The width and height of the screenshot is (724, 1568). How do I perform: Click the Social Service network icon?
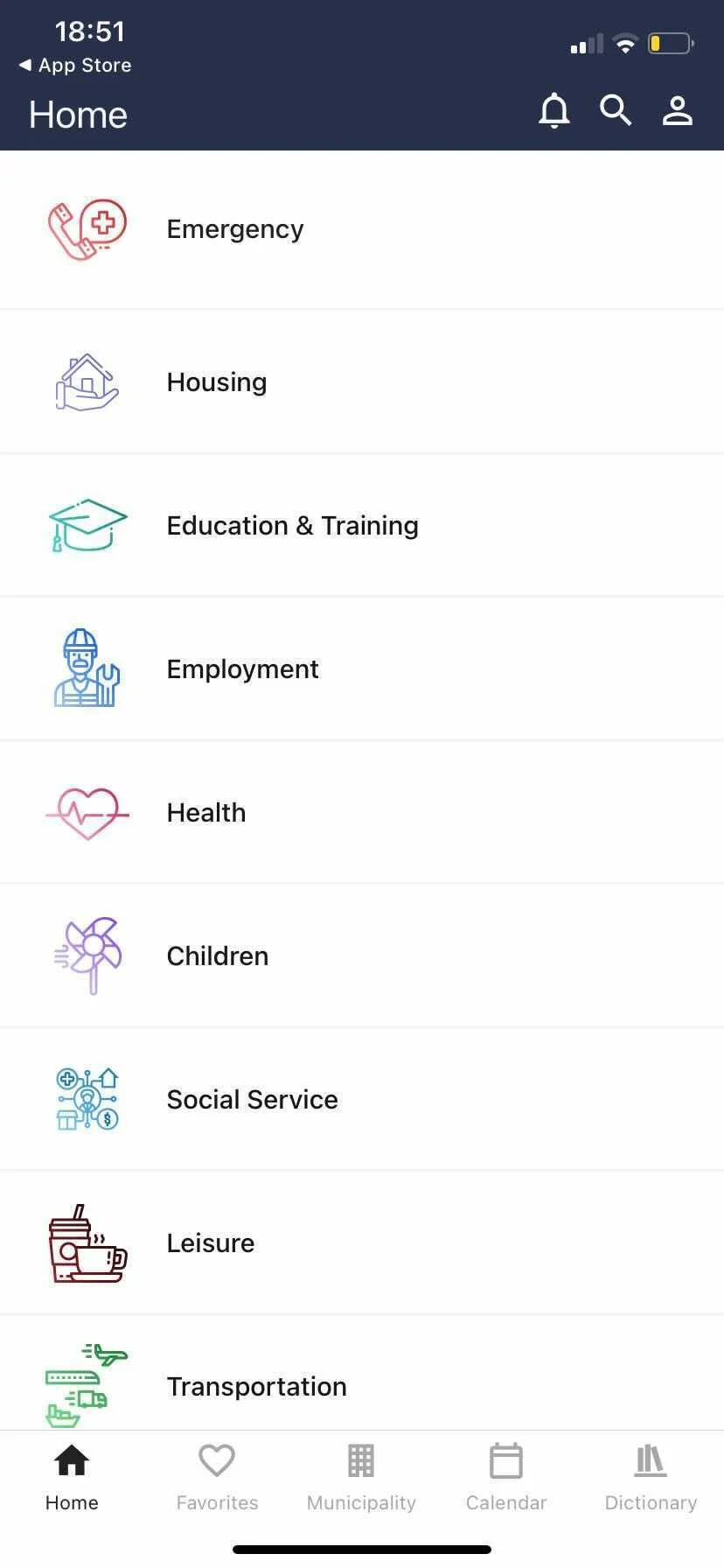(87, 1099)
